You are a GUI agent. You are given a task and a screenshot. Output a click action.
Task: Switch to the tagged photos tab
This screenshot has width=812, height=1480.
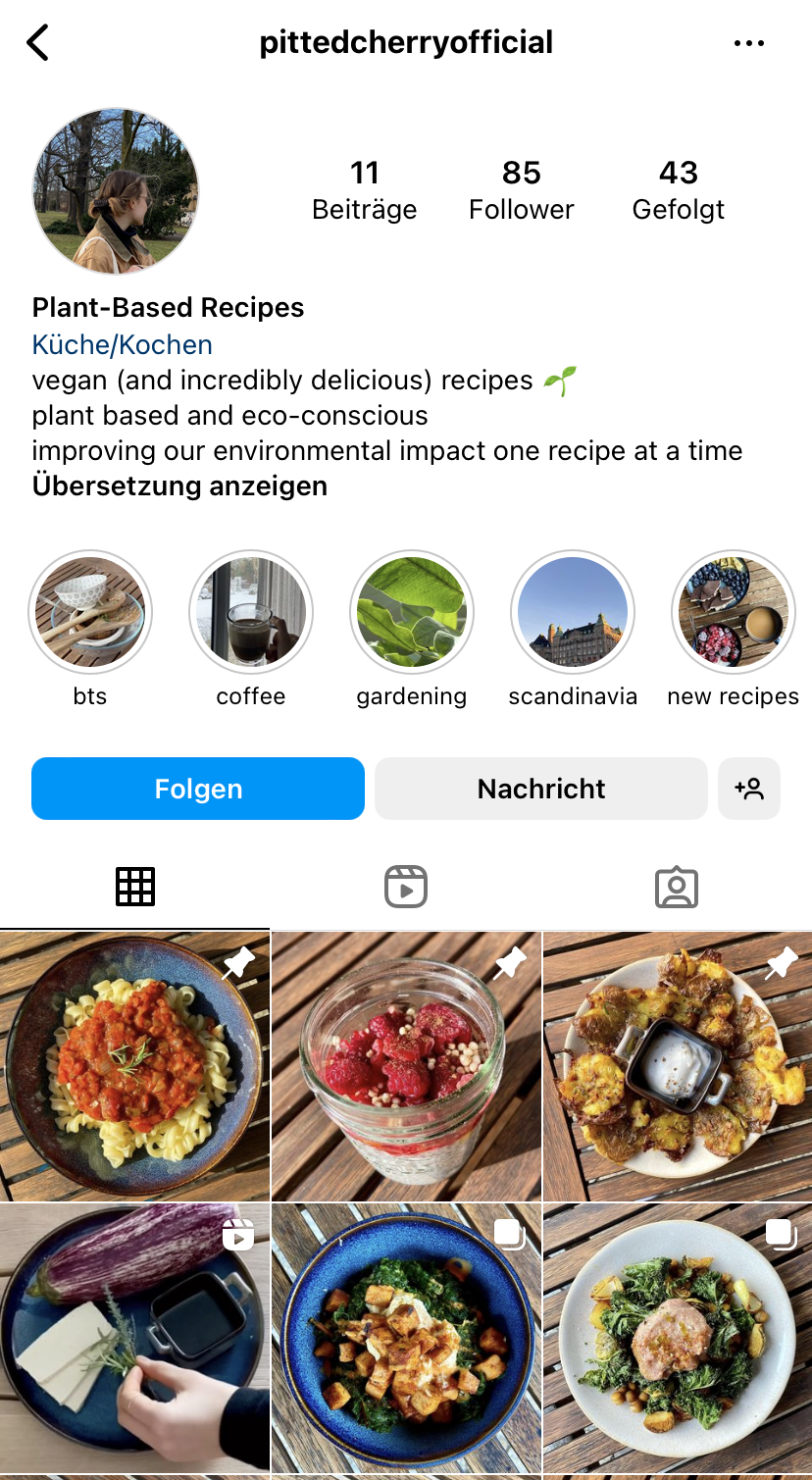pos(677,887)
